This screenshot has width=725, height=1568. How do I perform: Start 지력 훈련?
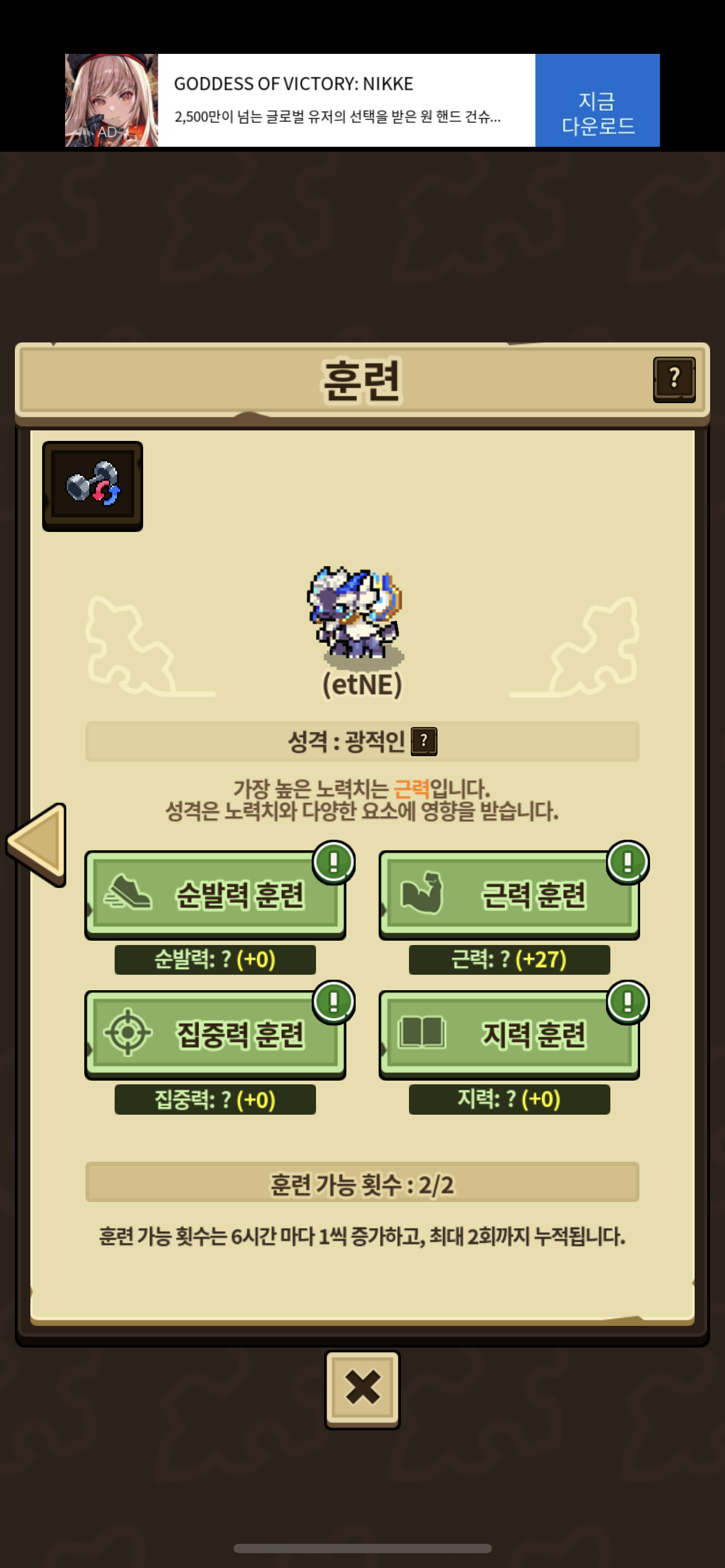pos(509,1035)
